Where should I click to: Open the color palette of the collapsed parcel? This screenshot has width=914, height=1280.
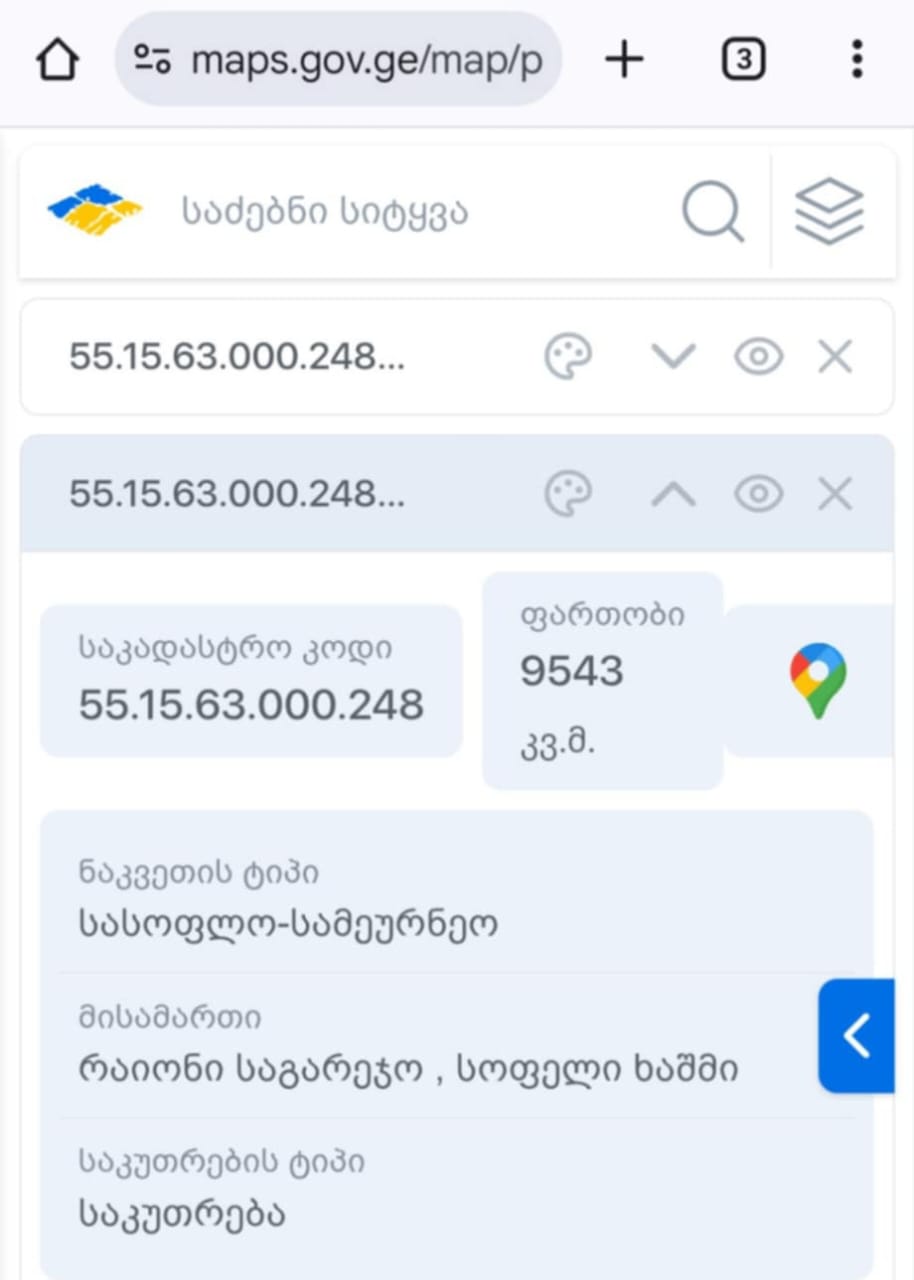click(x=568, y=357)
